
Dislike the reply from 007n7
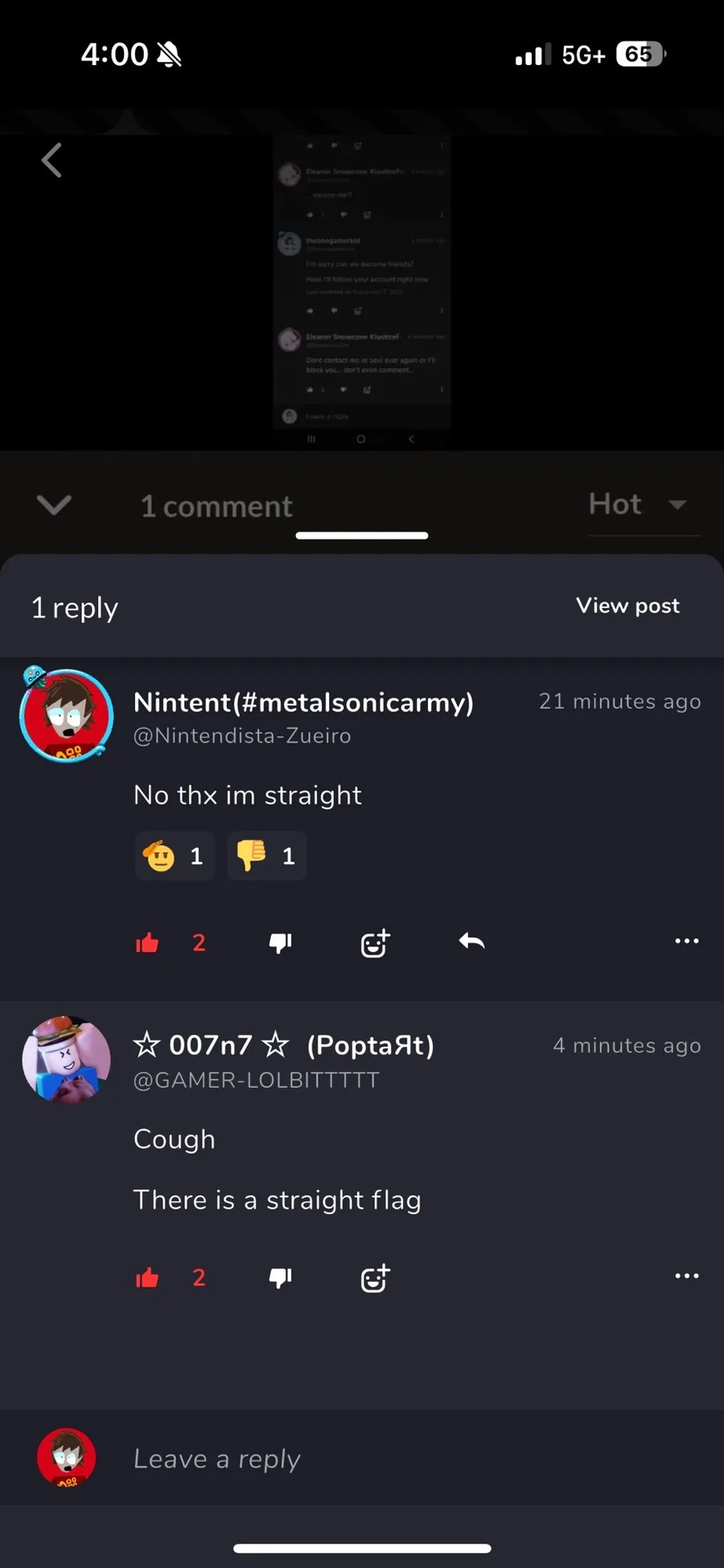tap(280, 1277)
